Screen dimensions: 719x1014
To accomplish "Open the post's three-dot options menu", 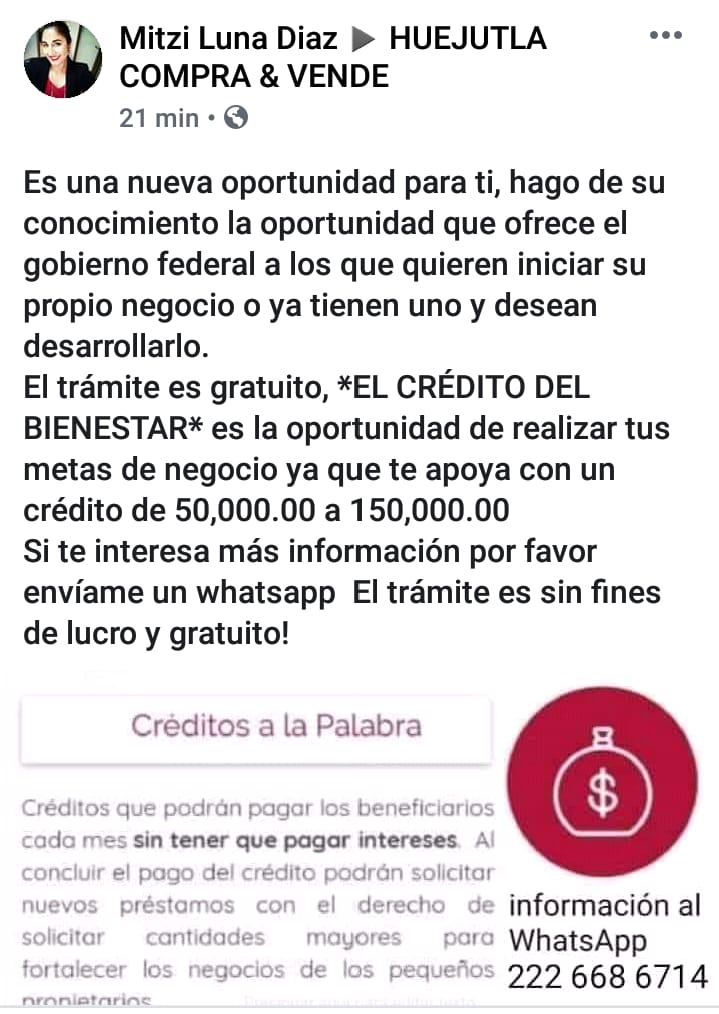I will point(665,36).
